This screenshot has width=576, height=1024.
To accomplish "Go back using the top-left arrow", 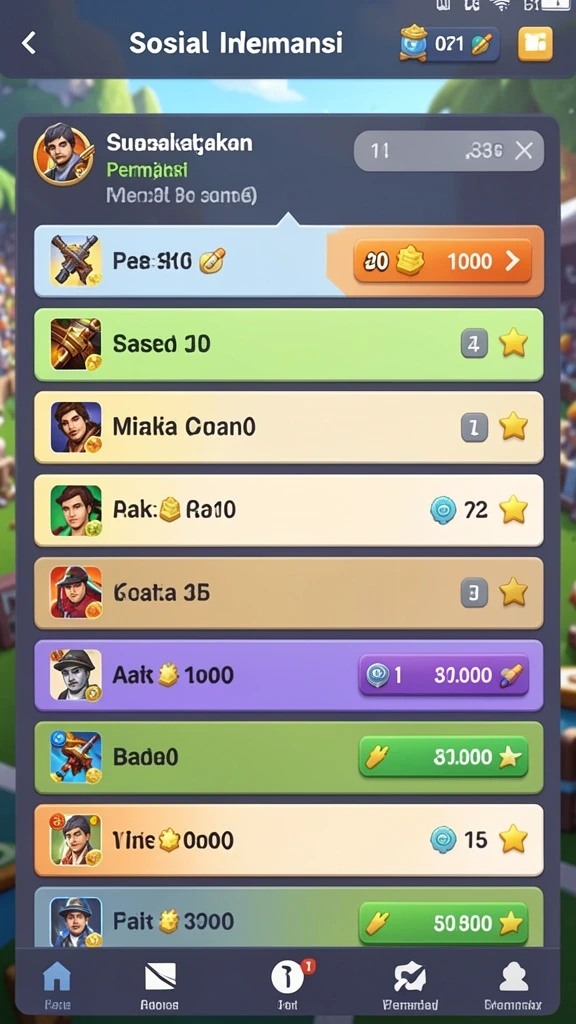I will point(28,44).
